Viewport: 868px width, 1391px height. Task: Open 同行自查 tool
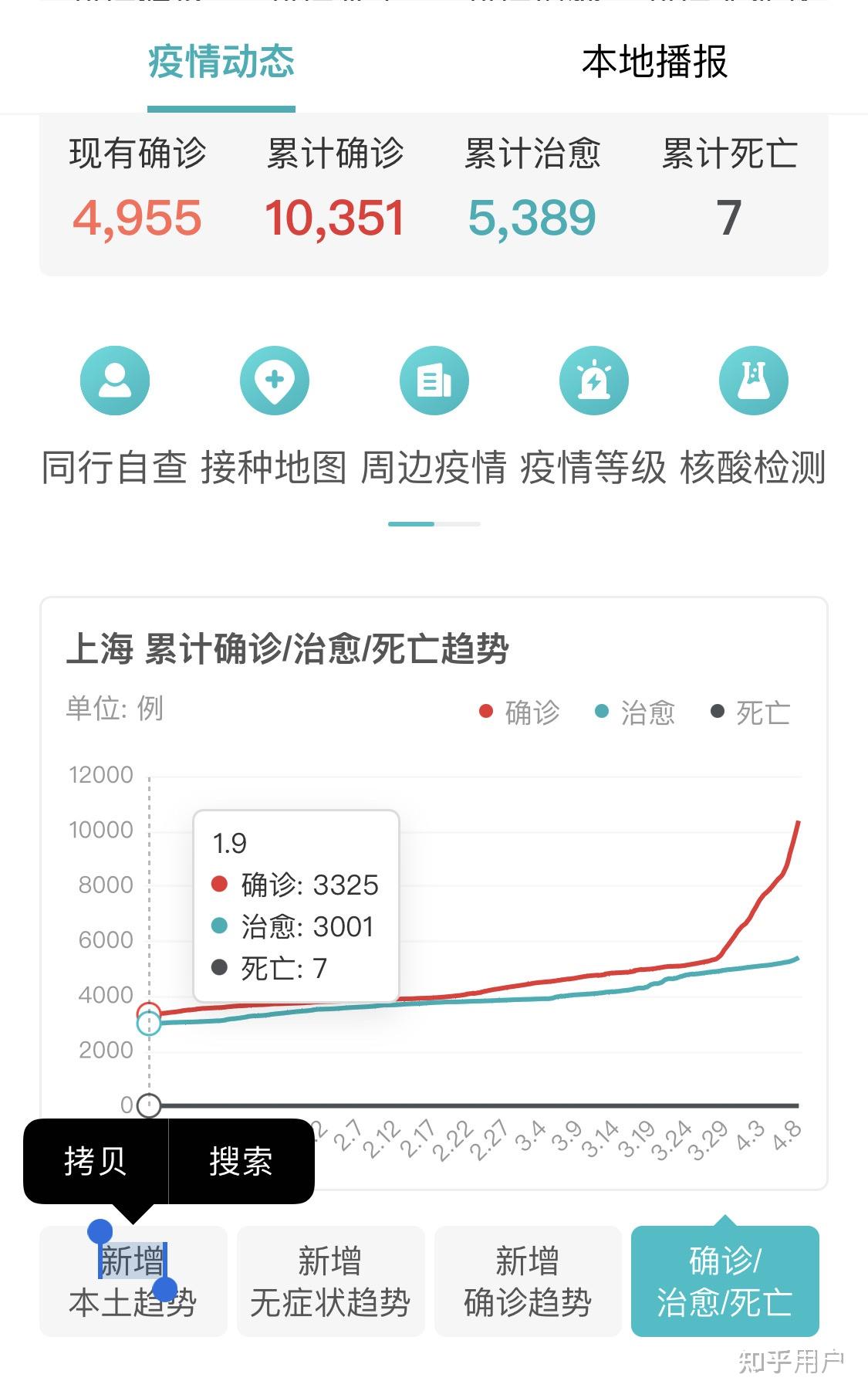pos(114,418)
